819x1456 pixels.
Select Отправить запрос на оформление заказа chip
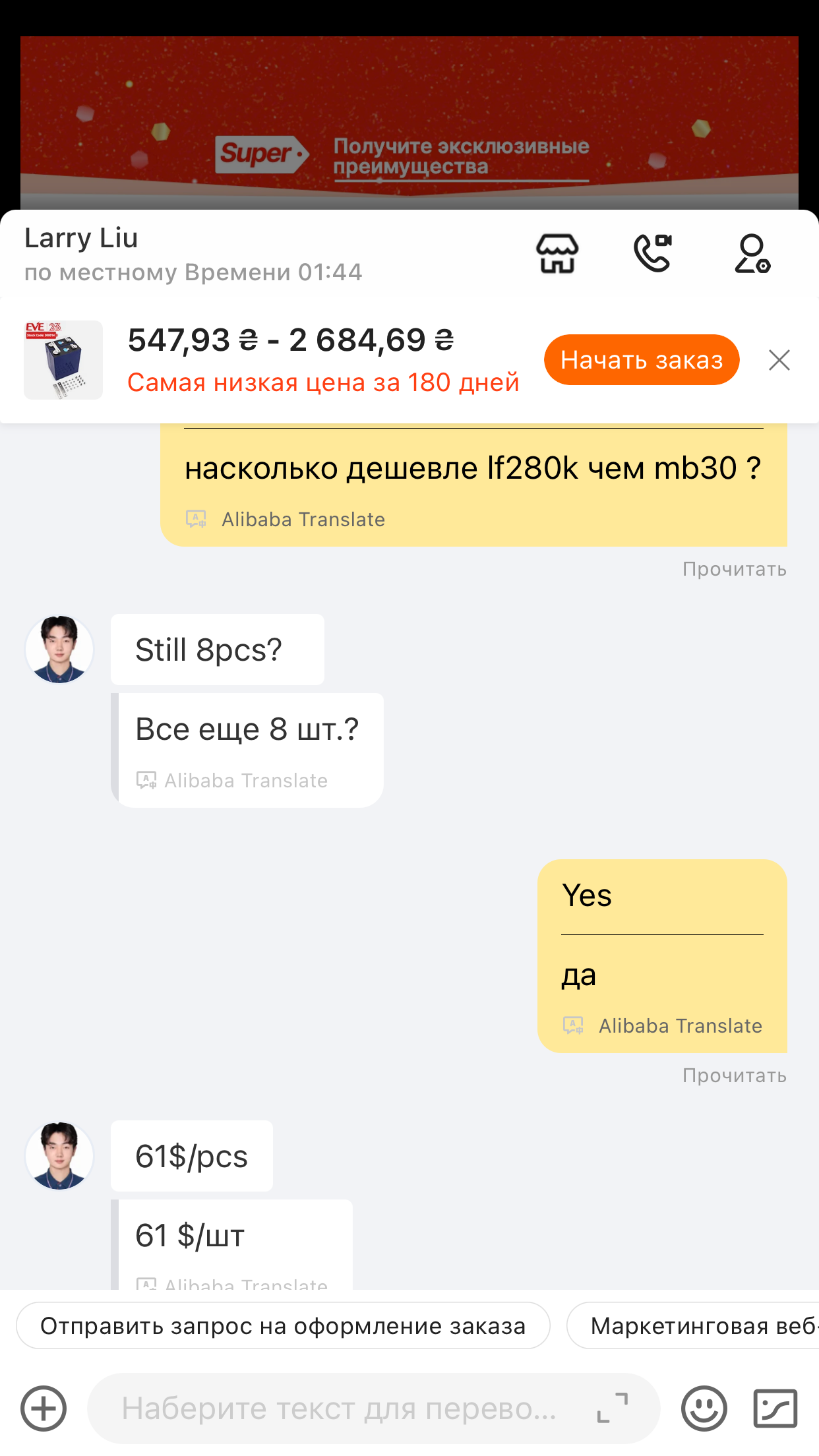[x=283, y=1326]
